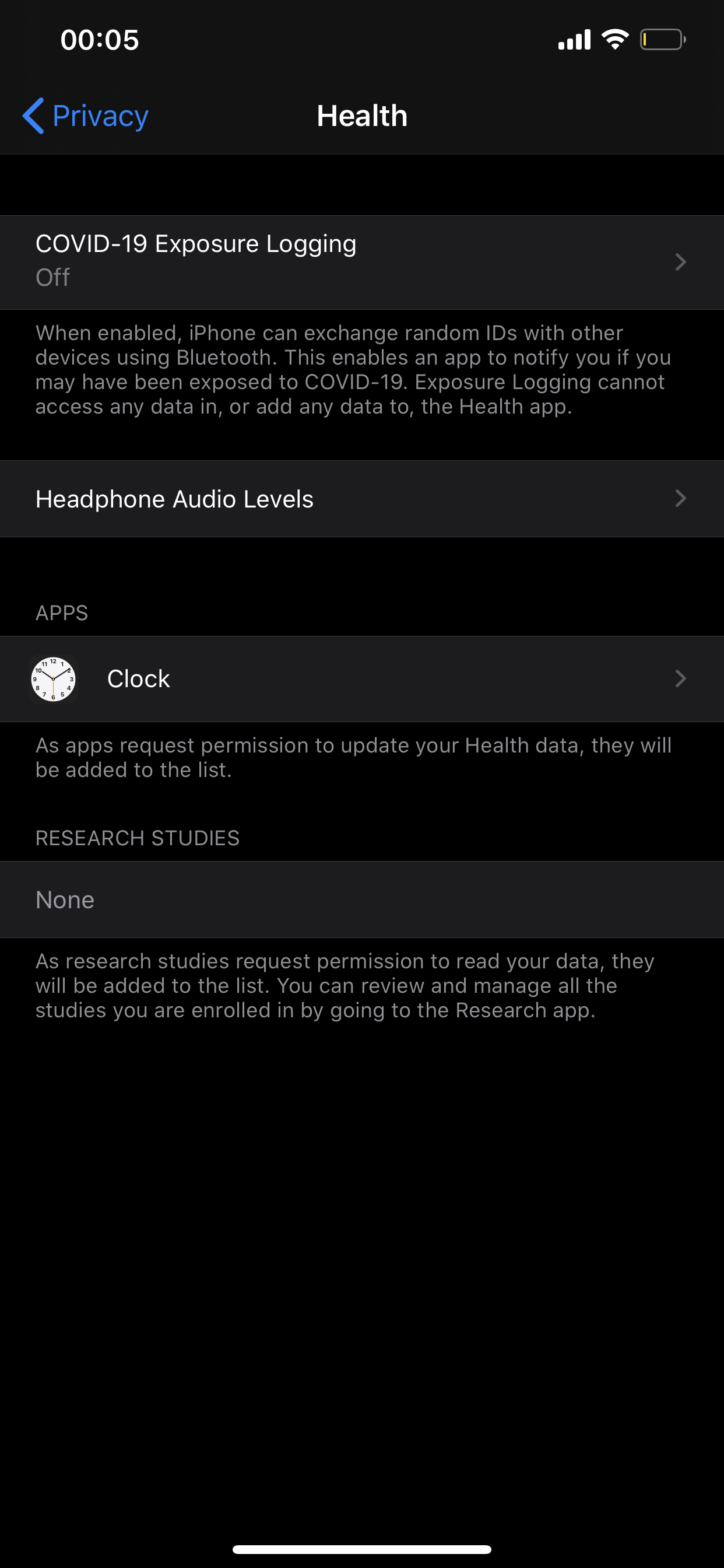Screen dimensions: 724x1568
Task: Click the Wi-Fi status icon
Action: tap(614, 38)
